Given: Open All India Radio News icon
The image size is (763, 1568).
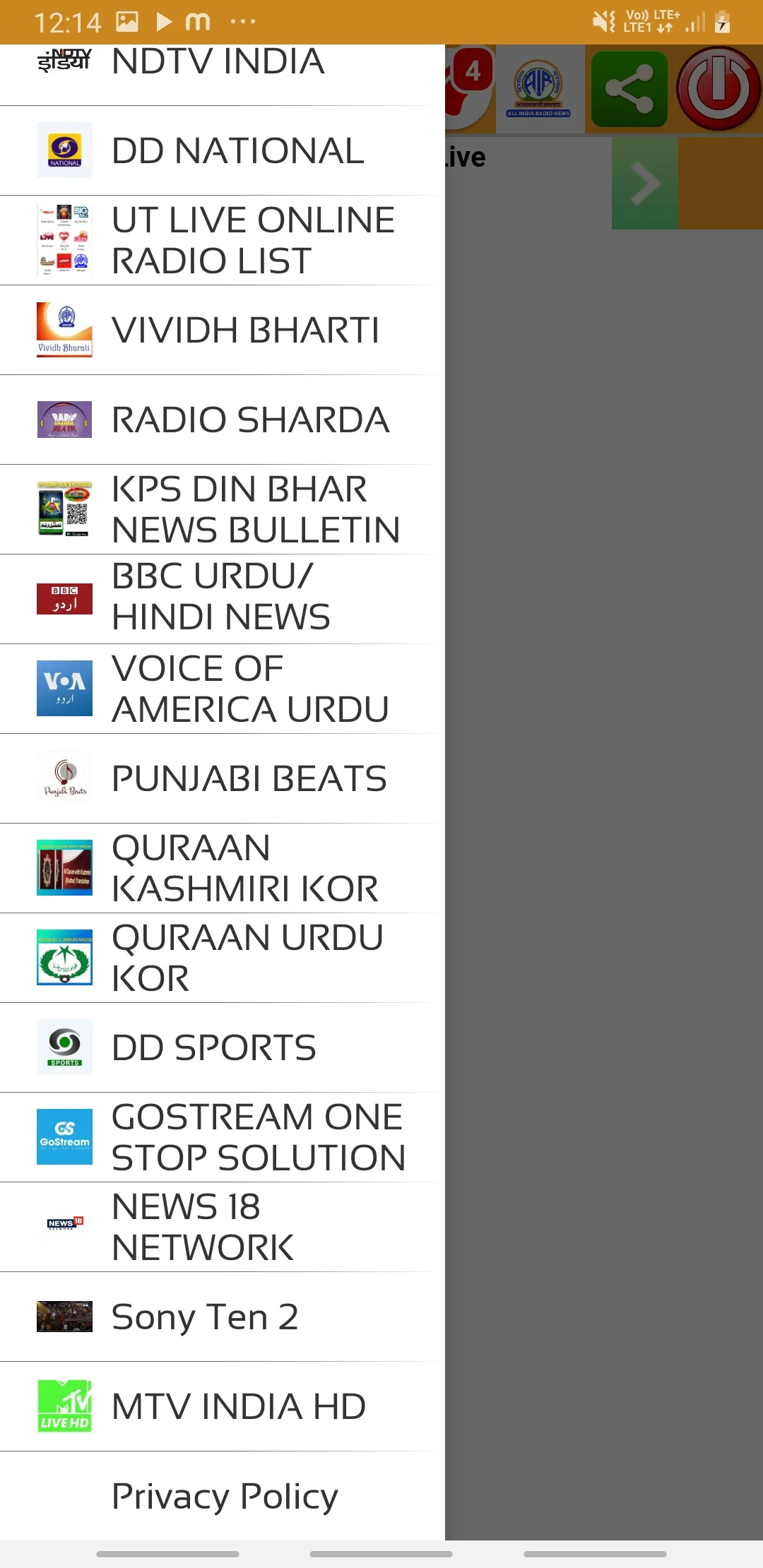Looking at the screenshot, I should (539, 89).
